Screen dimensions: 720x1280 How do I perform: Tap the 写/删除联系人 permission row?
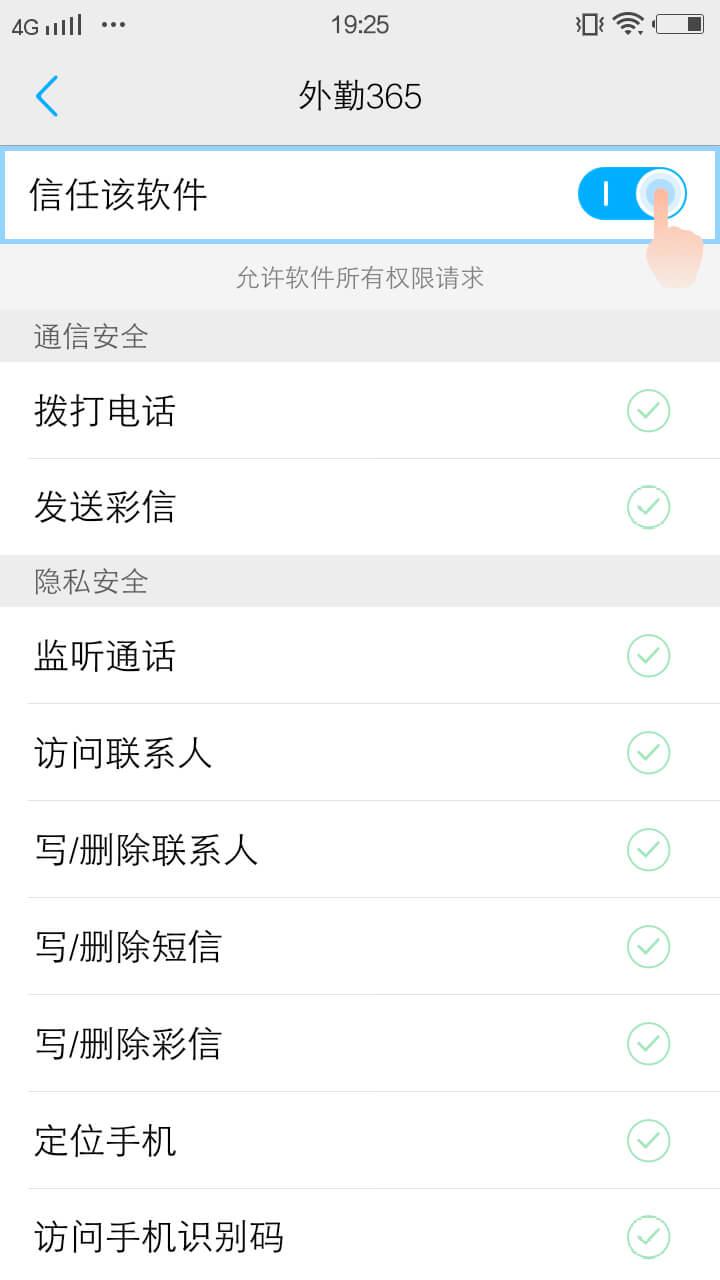(x=360, y=850)
